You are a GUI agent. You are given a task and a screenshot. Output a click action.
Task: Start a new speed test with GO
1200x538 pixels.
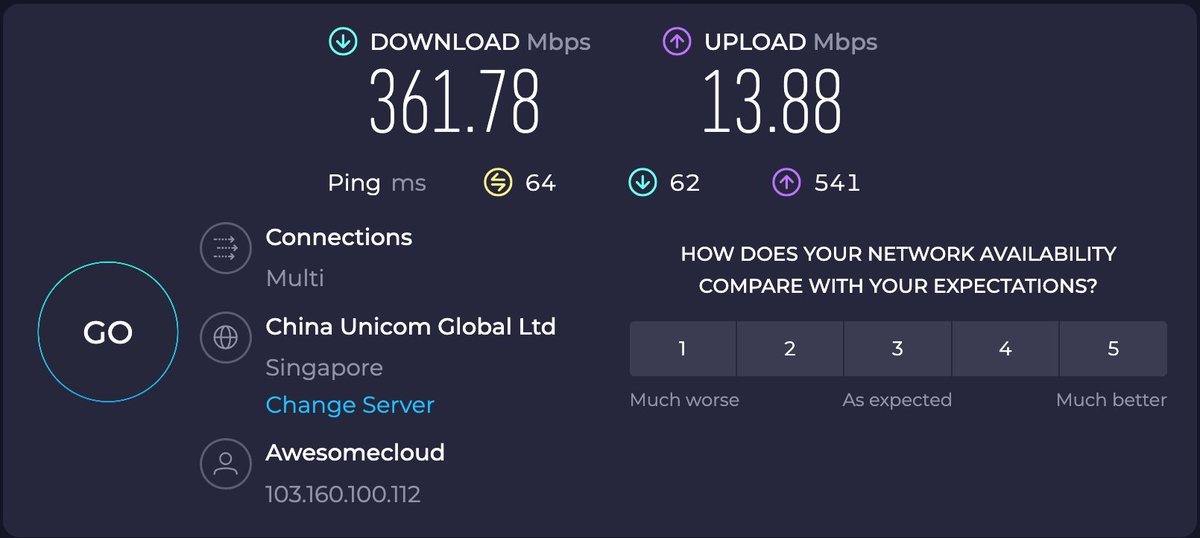pos(108,332)
